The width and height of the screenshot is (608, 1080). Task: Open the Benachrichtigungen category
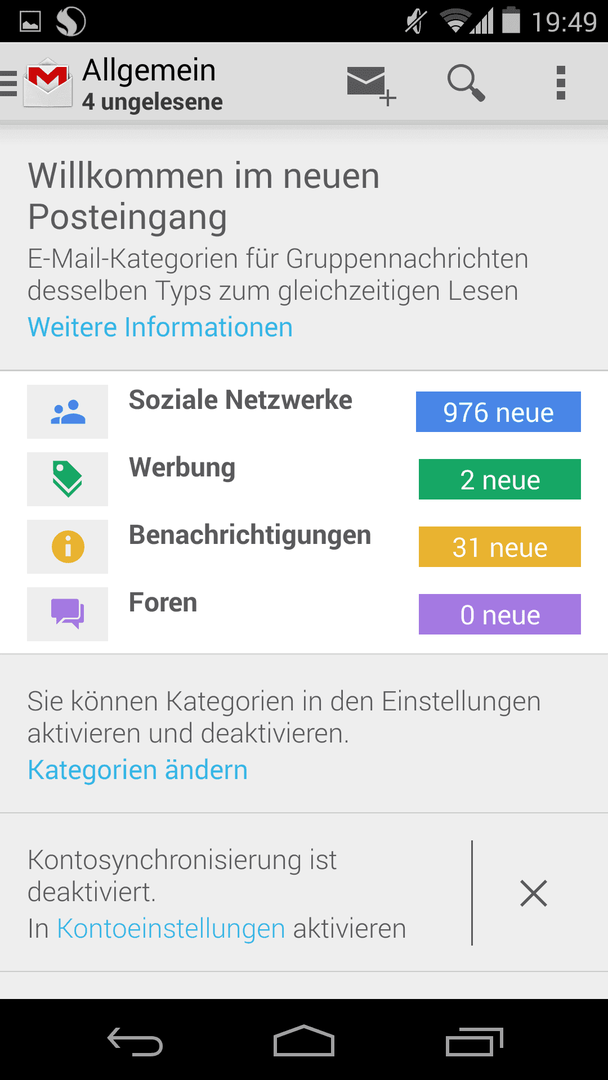pos(304,546)
